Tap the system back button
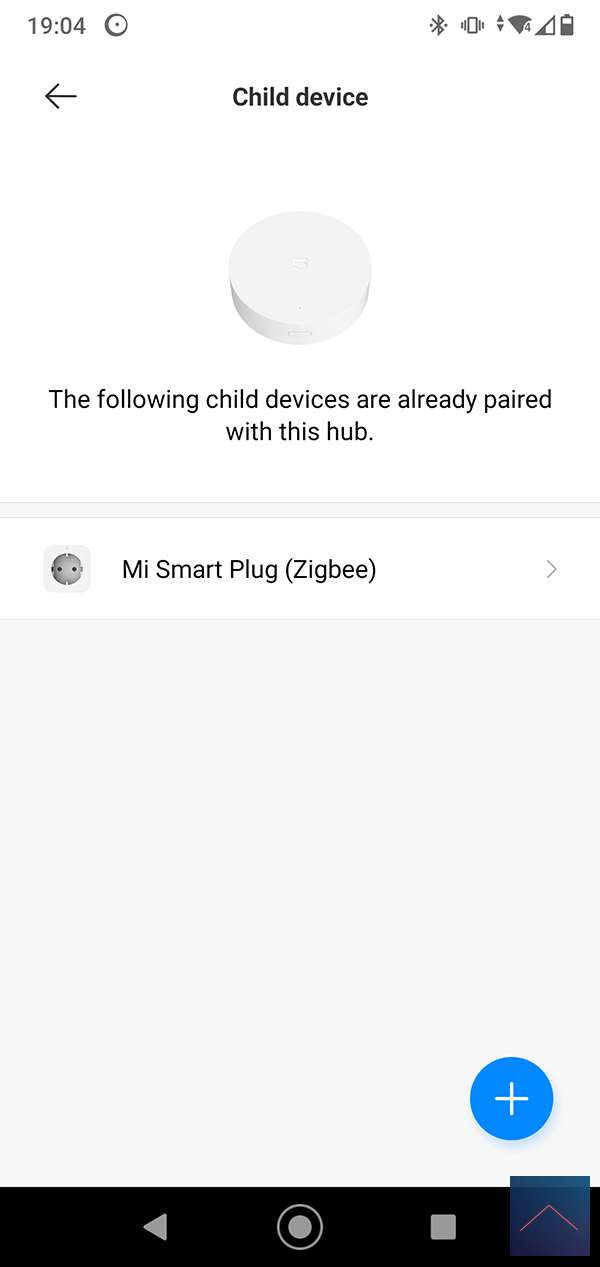 click(155, 1226)
